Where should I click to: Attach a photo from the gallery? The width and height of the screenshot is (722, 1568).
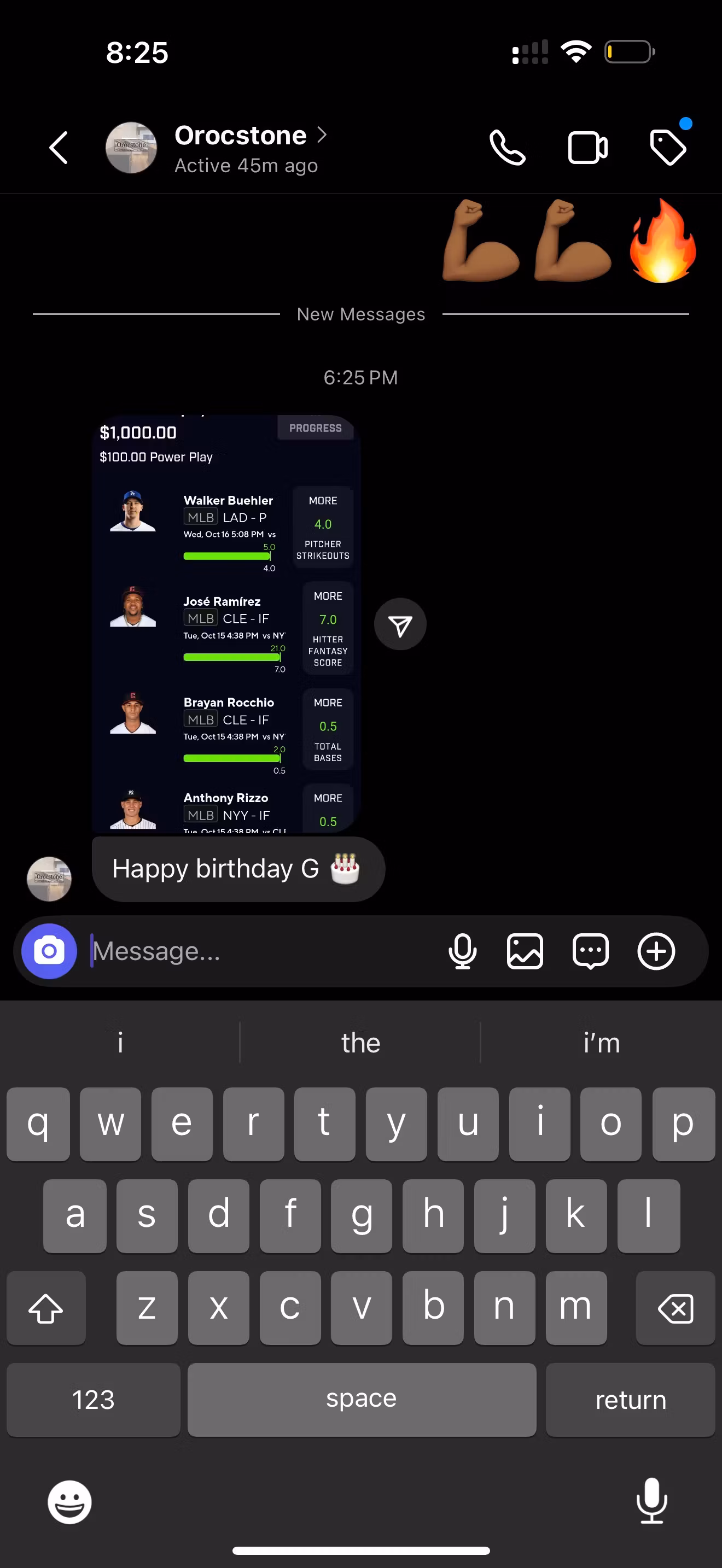(525, 951)
